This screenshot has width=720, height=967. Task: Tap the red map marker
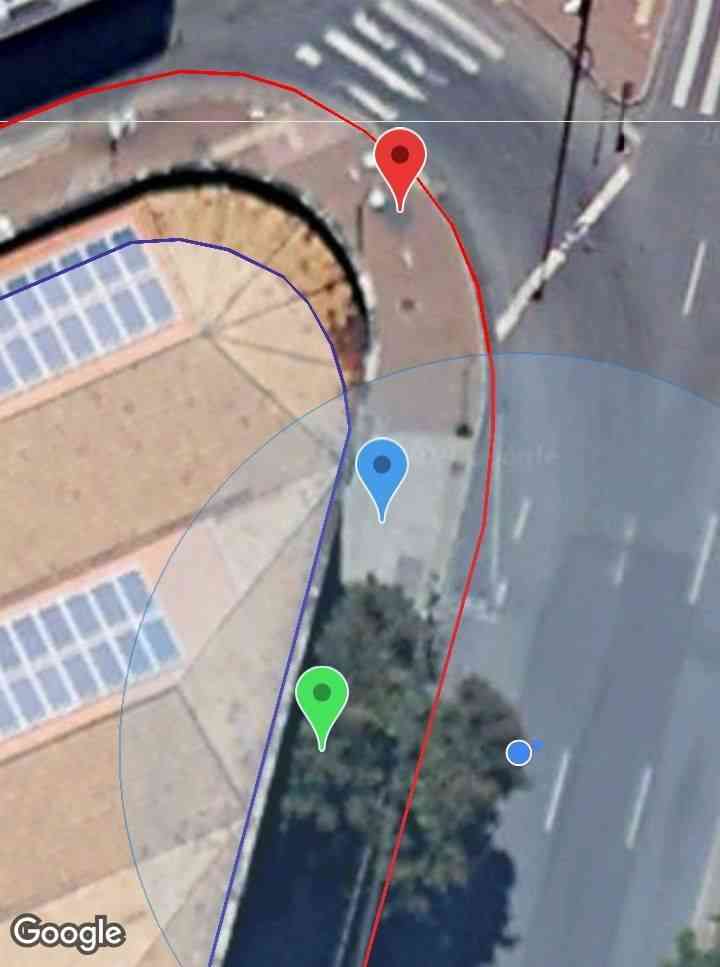(x=400, y=160)
